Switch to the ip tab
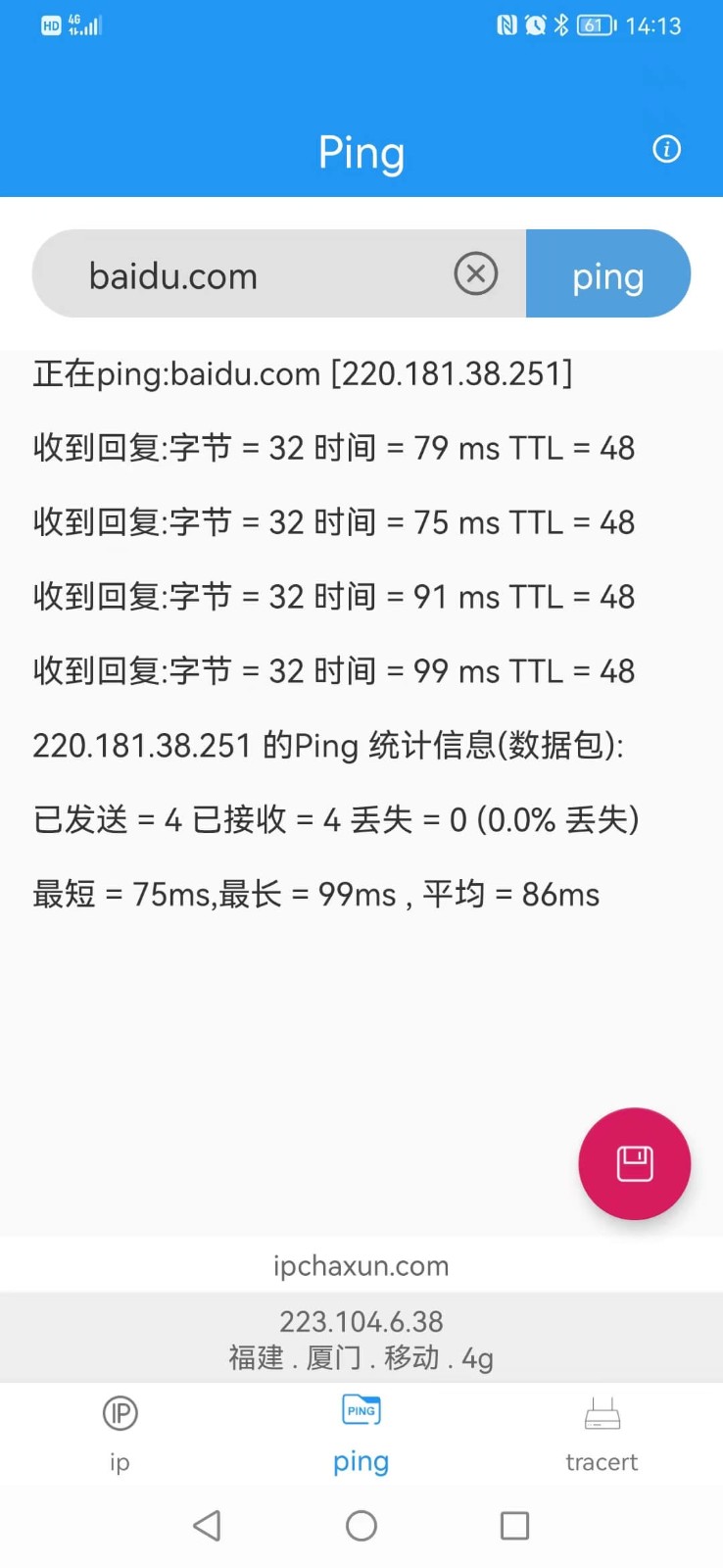 pos(120,1432)
